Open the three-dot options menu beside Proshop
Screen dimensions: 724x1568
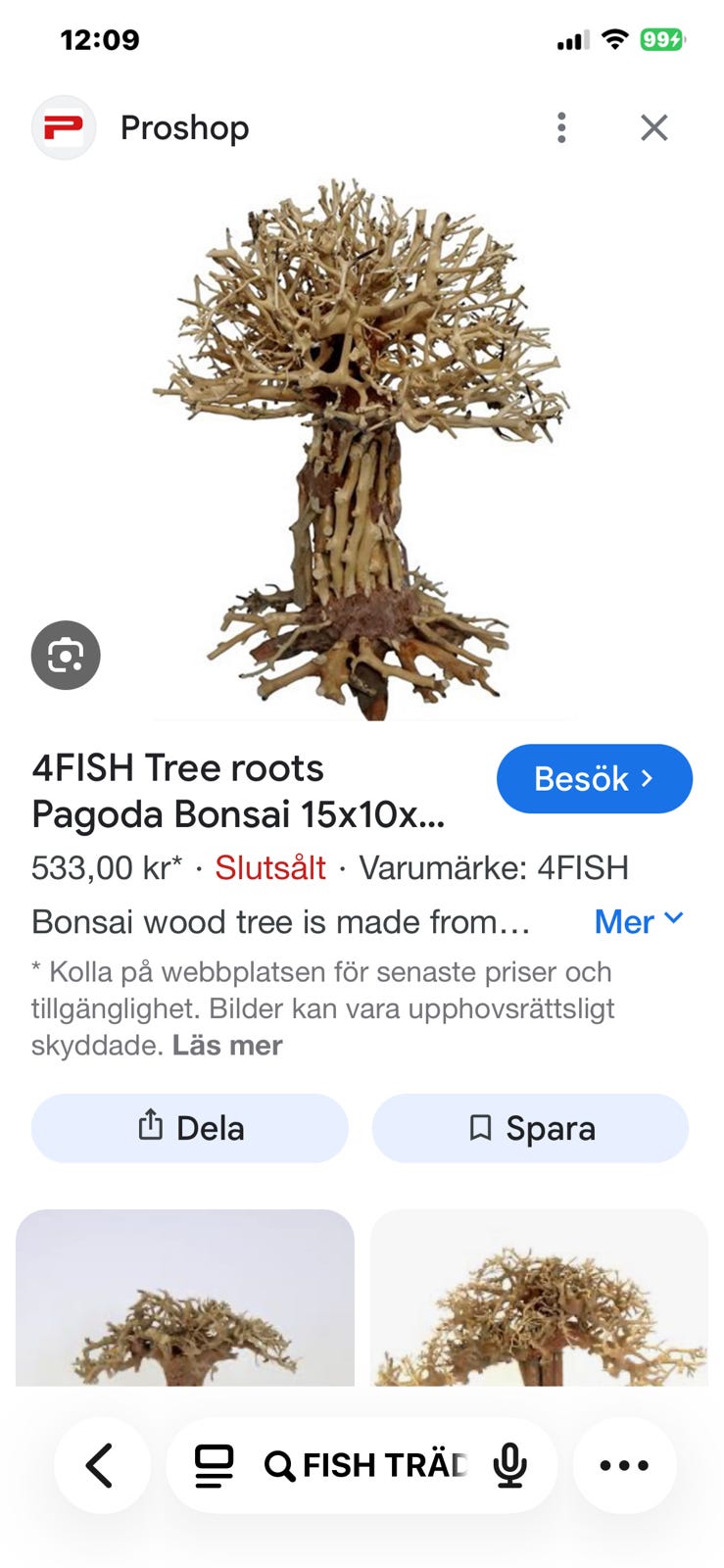pyautogui.click(x=561, y=127)
